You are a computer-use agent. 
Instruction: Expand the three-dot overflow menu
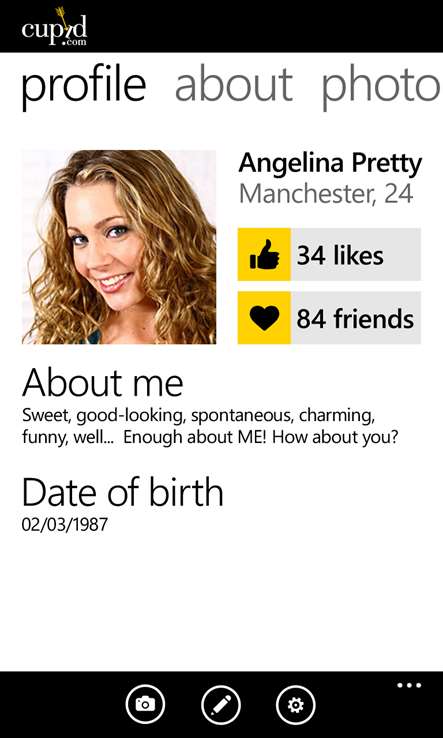click(409, 685)
